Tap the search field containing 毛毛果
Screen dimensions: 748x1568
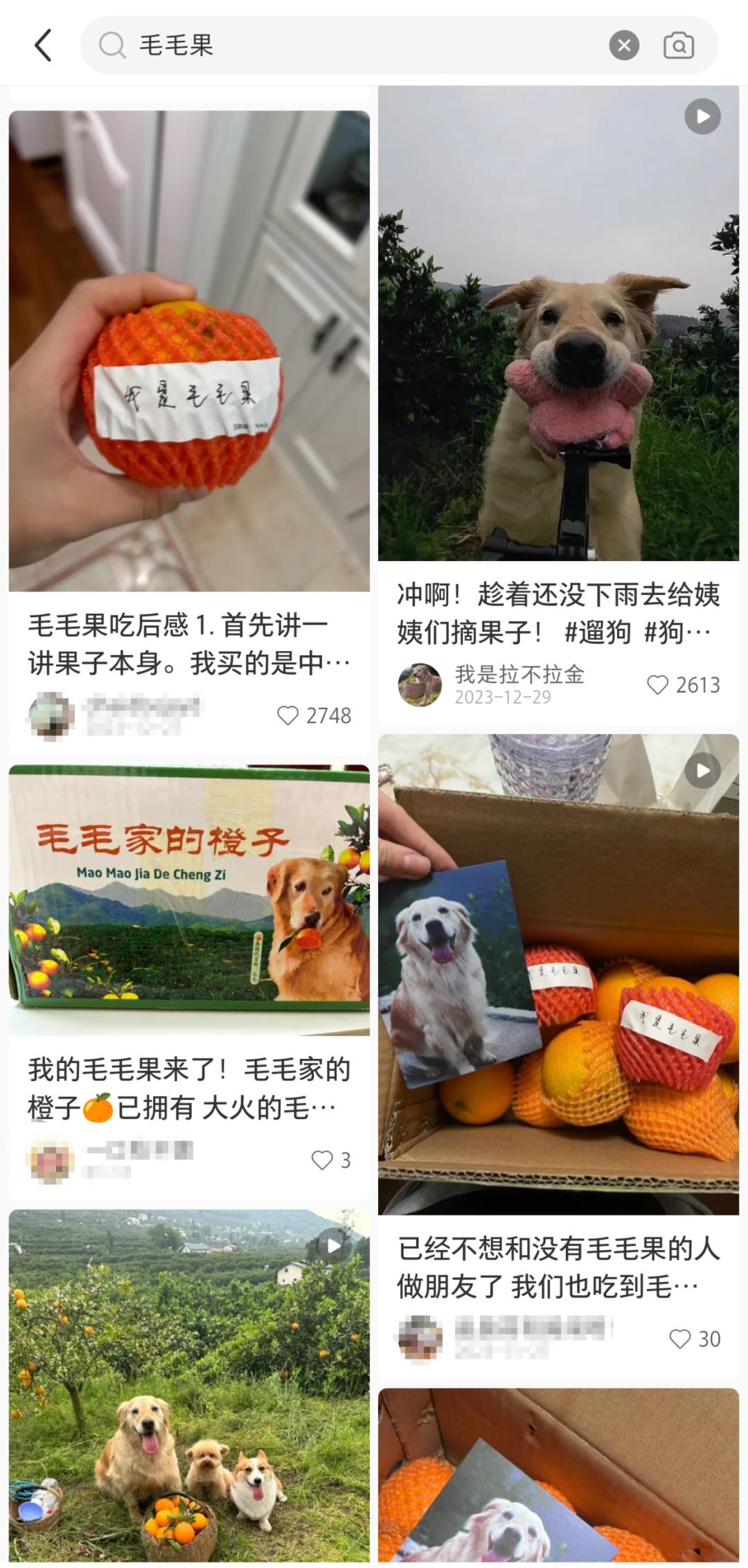(x=346, y=46)
